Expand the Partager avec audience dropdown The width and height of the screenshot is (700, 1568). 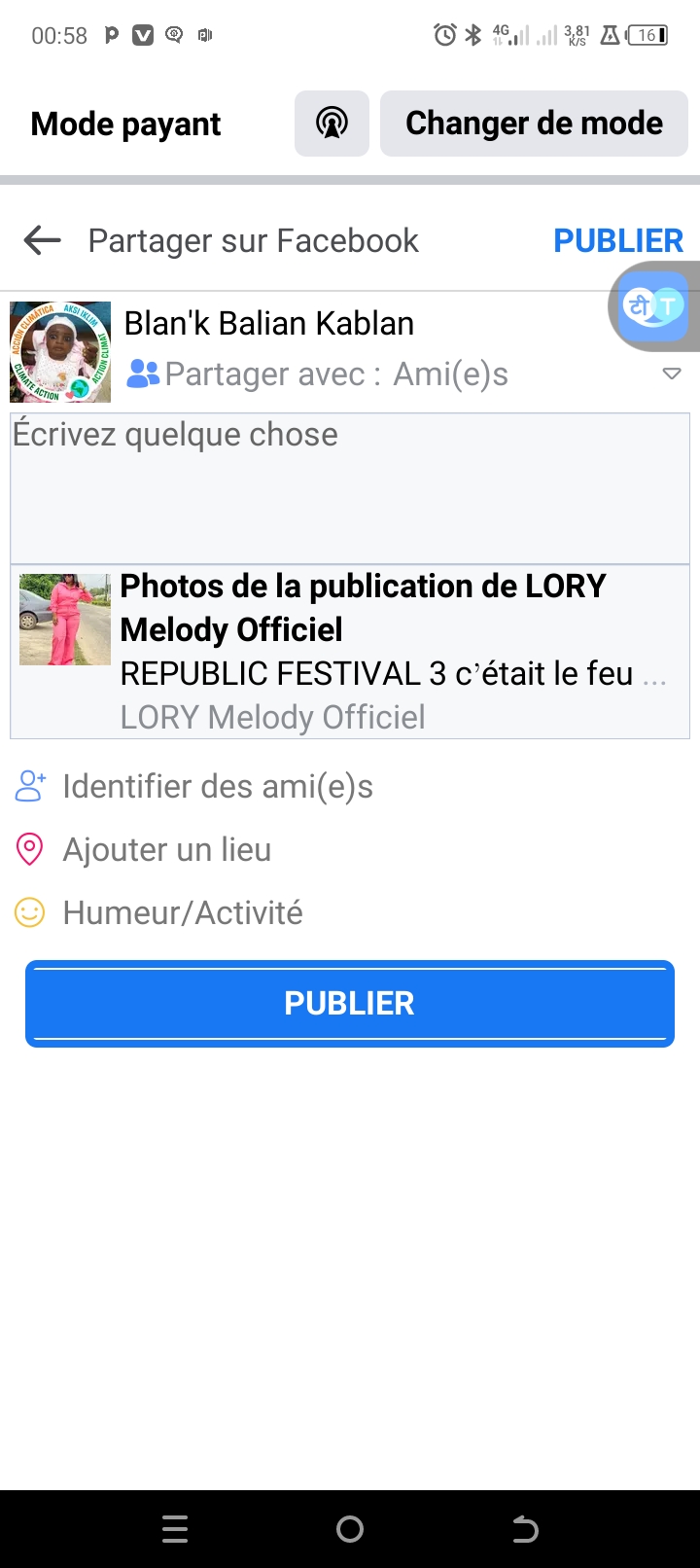671,374
